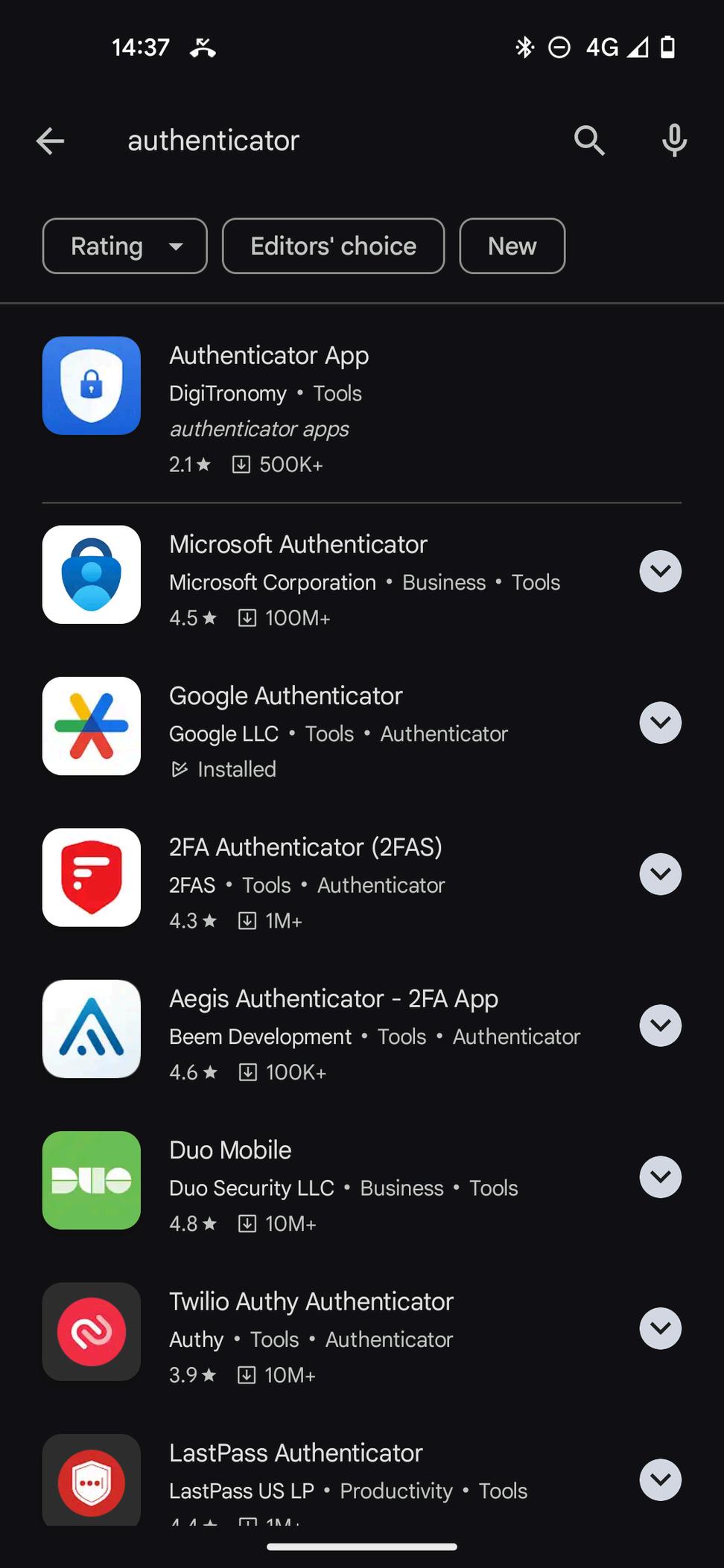
Task: Open the Duo Mobile listing
Action: coord(328,1180)
